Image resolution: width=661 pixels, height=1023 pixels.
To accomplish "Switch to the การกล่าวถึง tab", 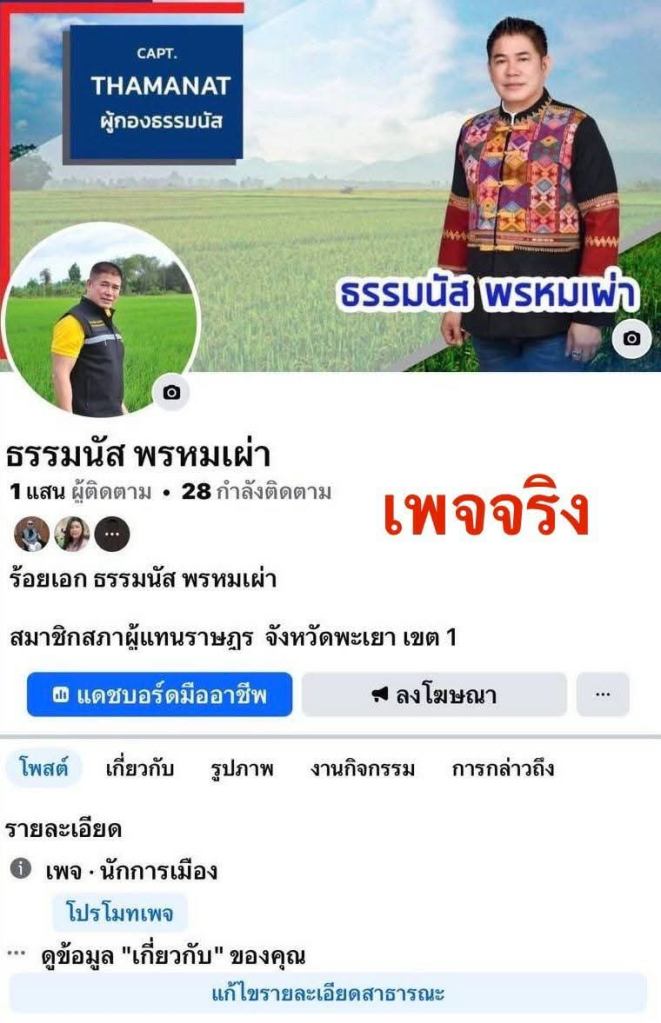I will 503,768.
